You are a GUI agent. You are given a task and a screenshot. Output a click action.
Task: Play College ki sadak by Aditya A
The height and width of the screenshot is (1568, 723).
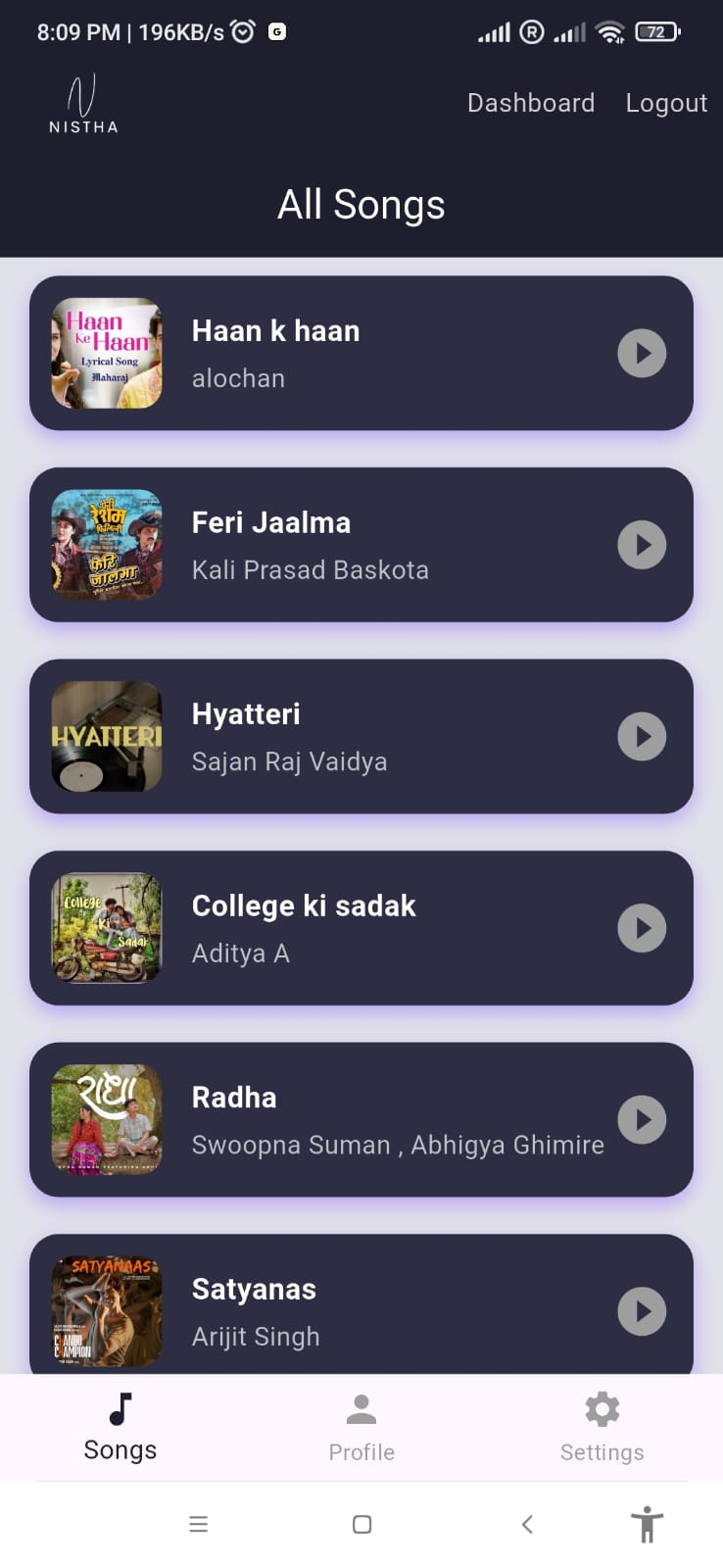tap(643, 928)
